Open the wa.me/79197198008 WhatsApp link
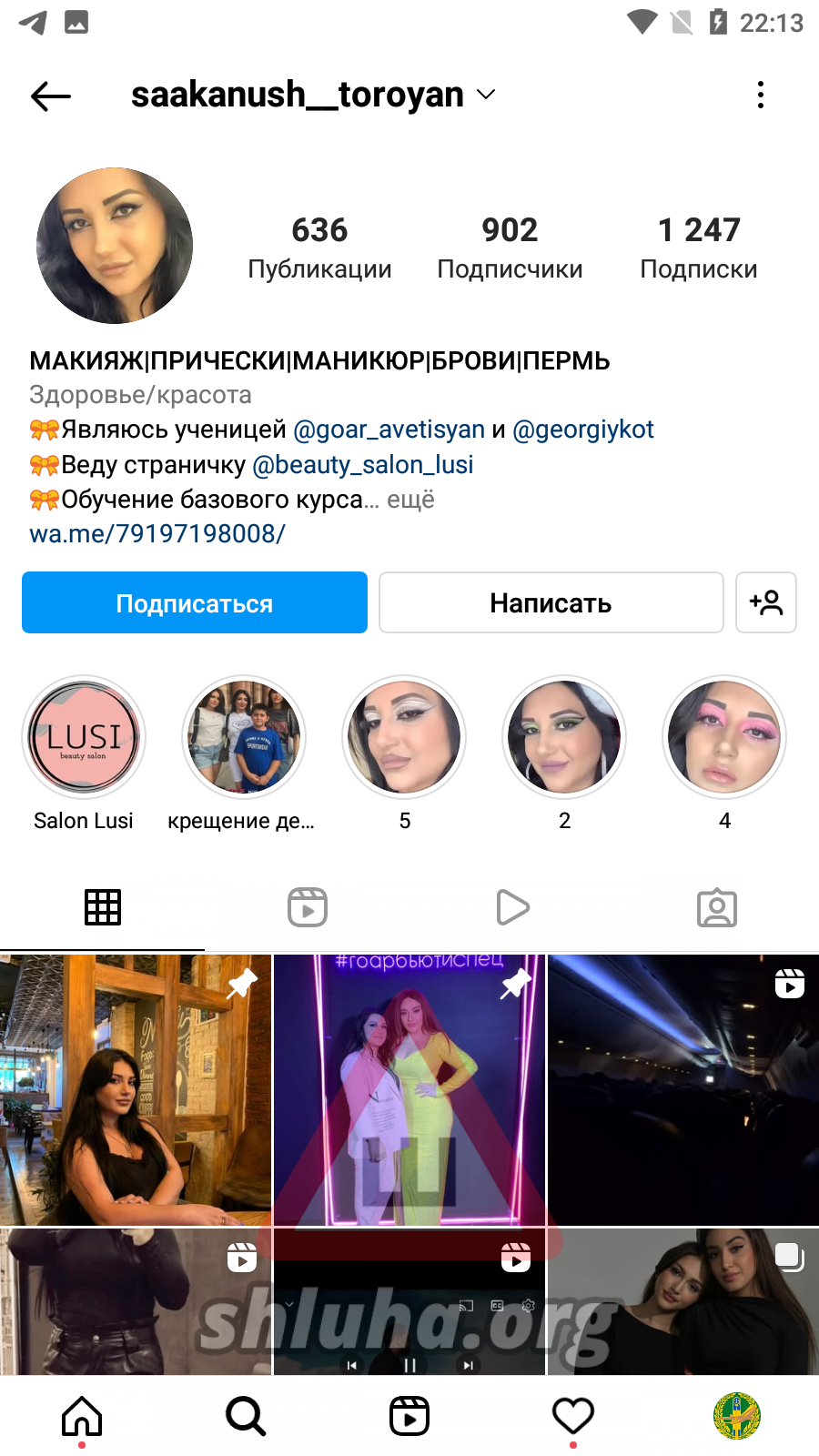 157,534
